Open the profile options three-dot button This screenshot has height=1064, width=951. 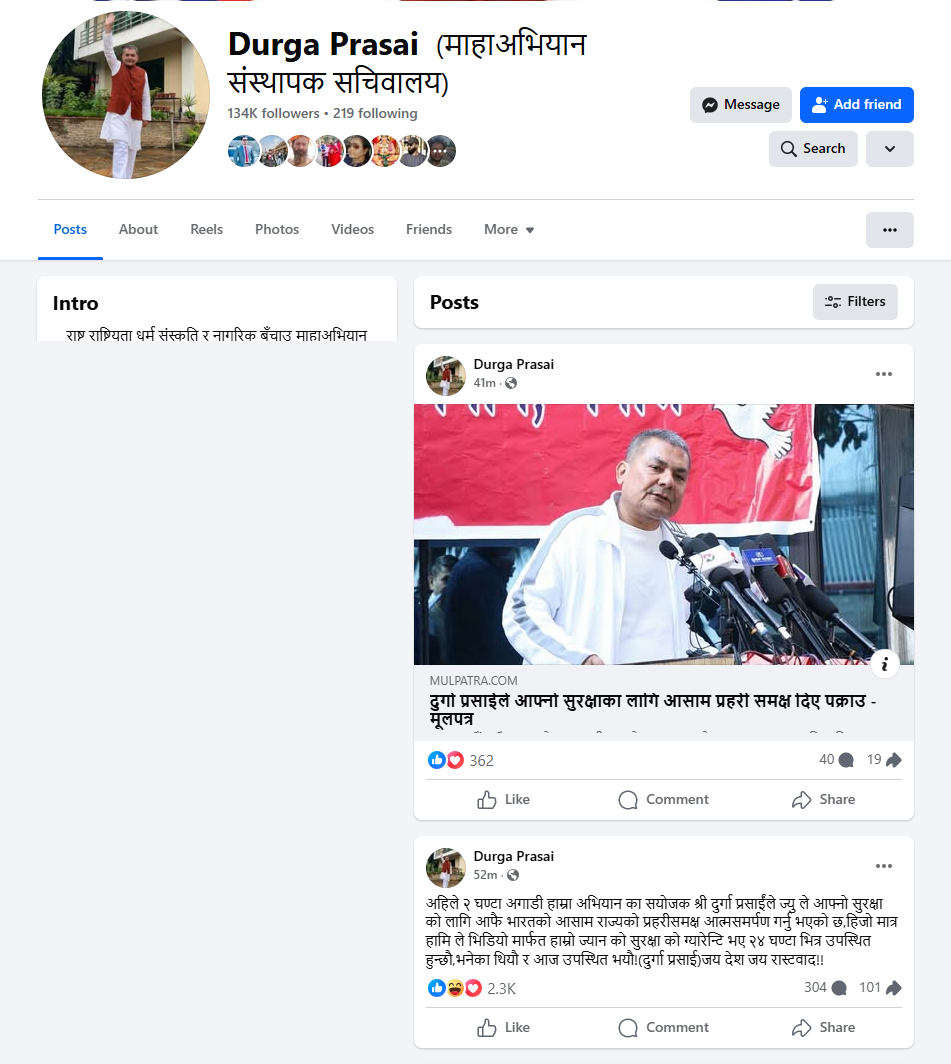[x=889, y=230]
